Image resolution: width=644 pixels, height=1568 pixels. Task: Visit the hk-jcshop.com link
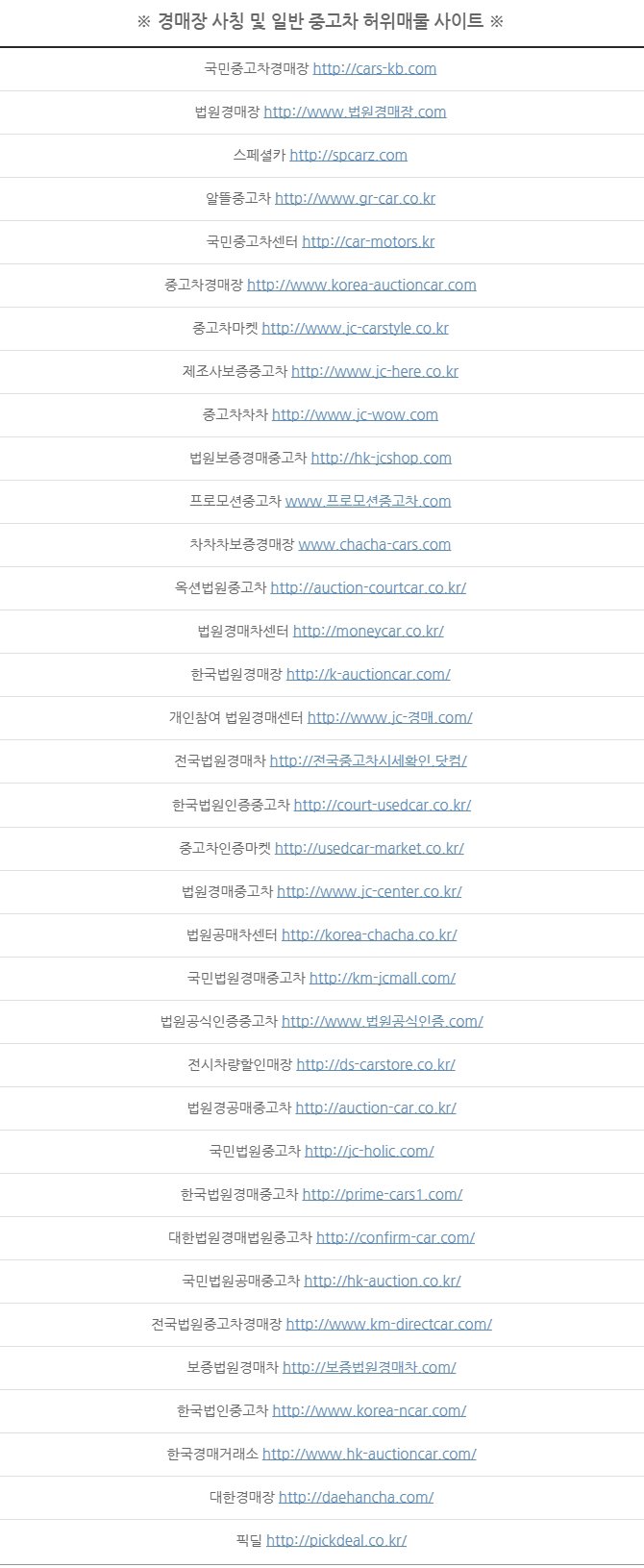coord(382,458)
